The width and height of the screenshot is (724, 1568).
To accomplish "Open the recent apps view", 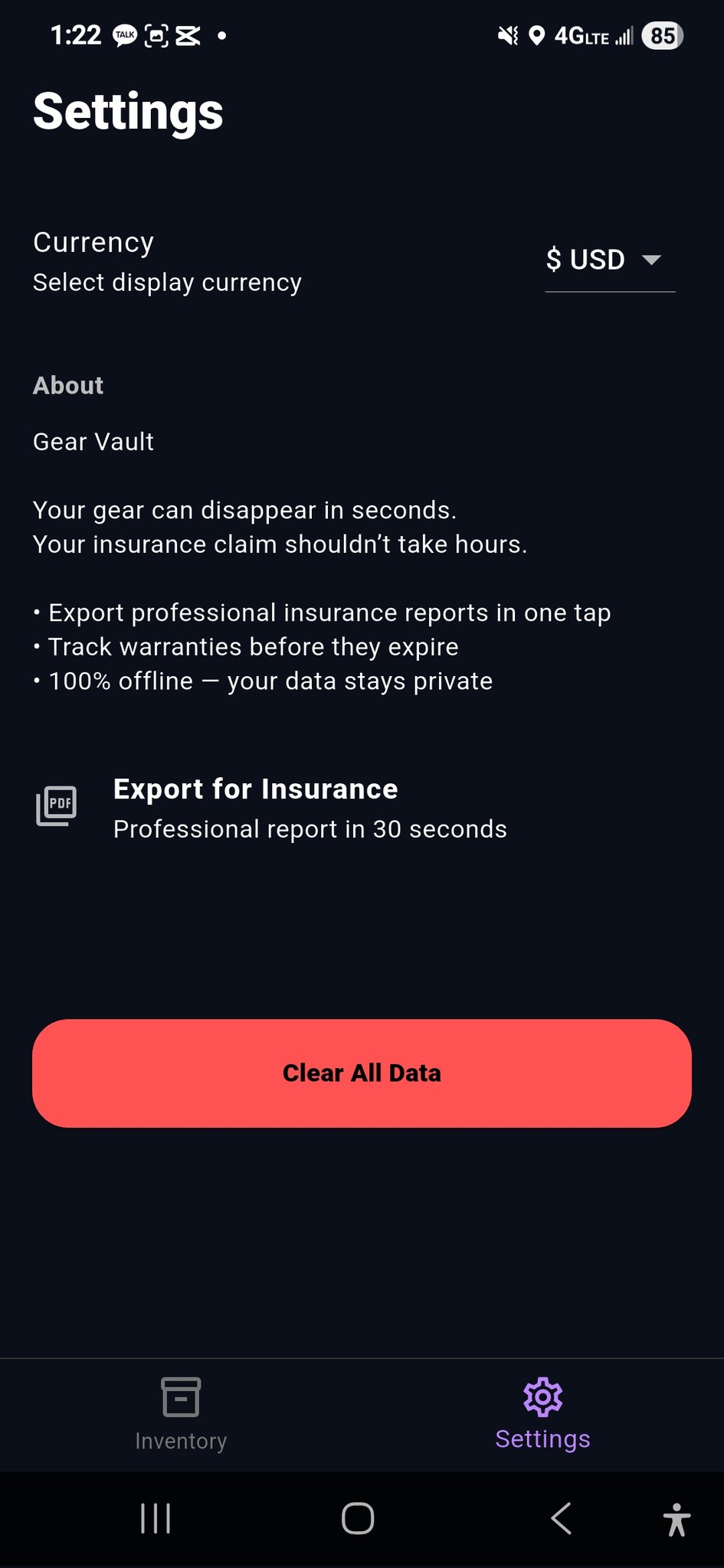I will tap(156, 1518).
